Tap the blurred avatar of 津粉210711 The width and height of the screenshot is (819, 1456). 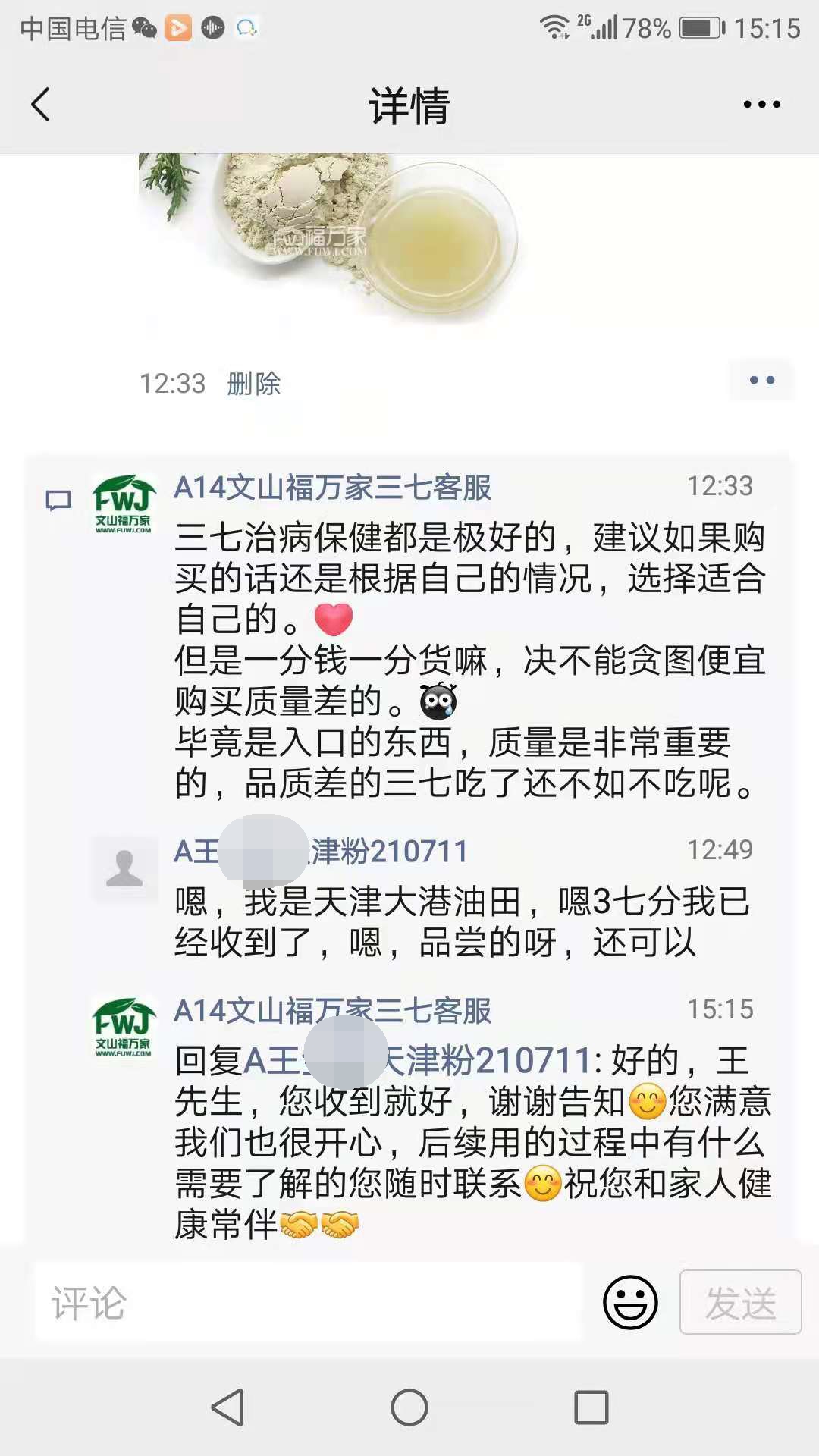pyautogui.click(x=124, y=868)
